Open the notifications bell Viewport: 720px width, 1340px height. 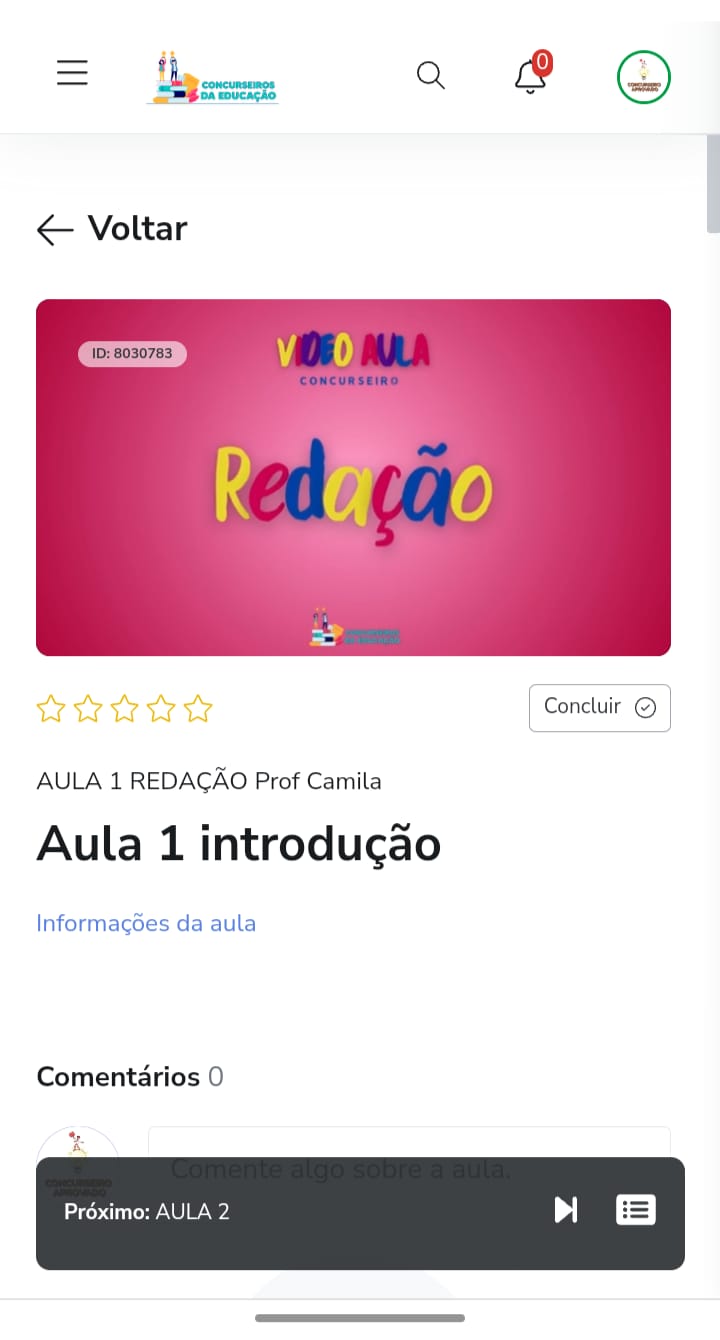click(531, 76)
